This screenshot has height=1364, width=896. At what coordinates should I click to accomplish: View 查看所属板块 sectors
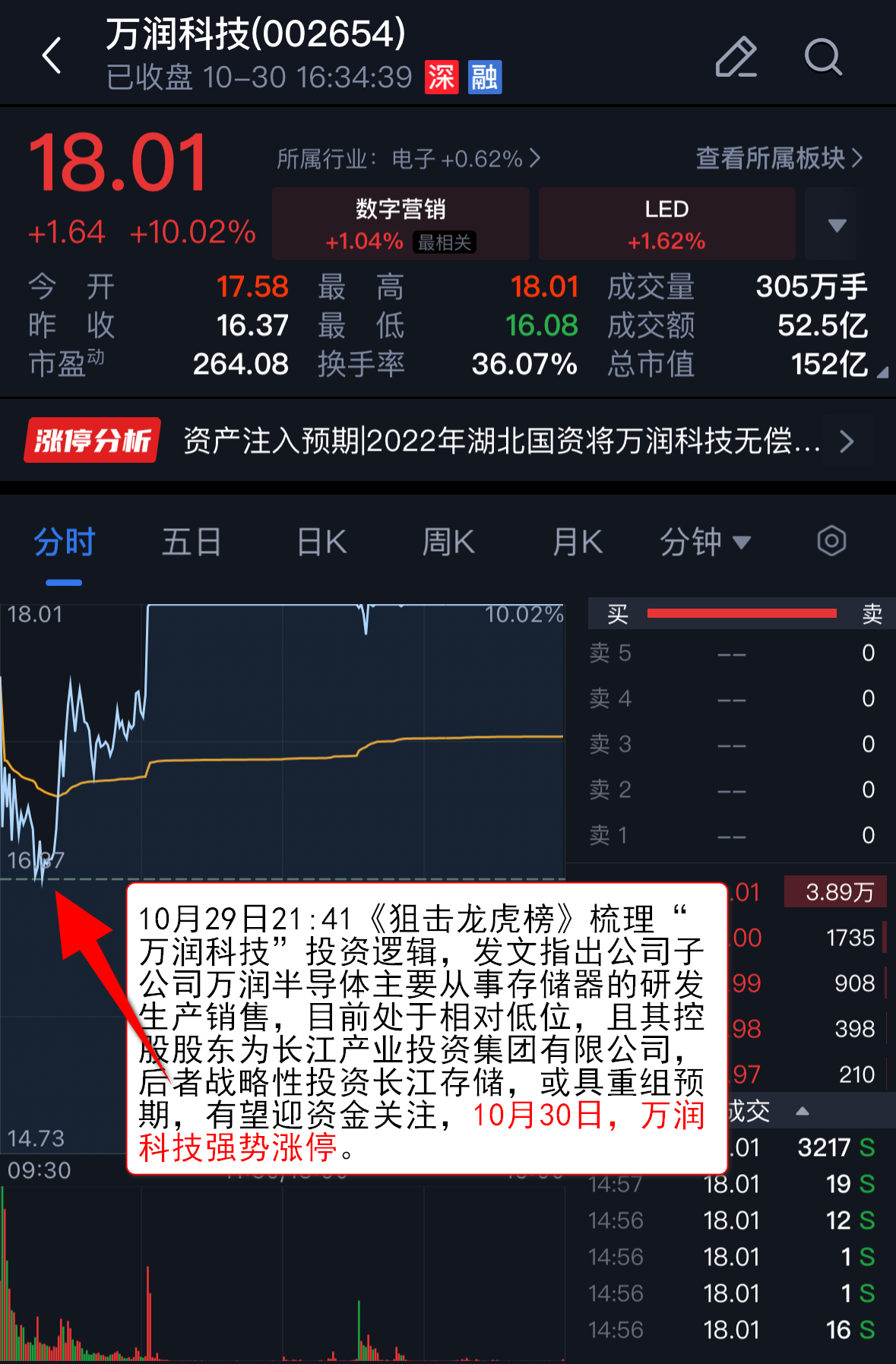click(779, 158)
